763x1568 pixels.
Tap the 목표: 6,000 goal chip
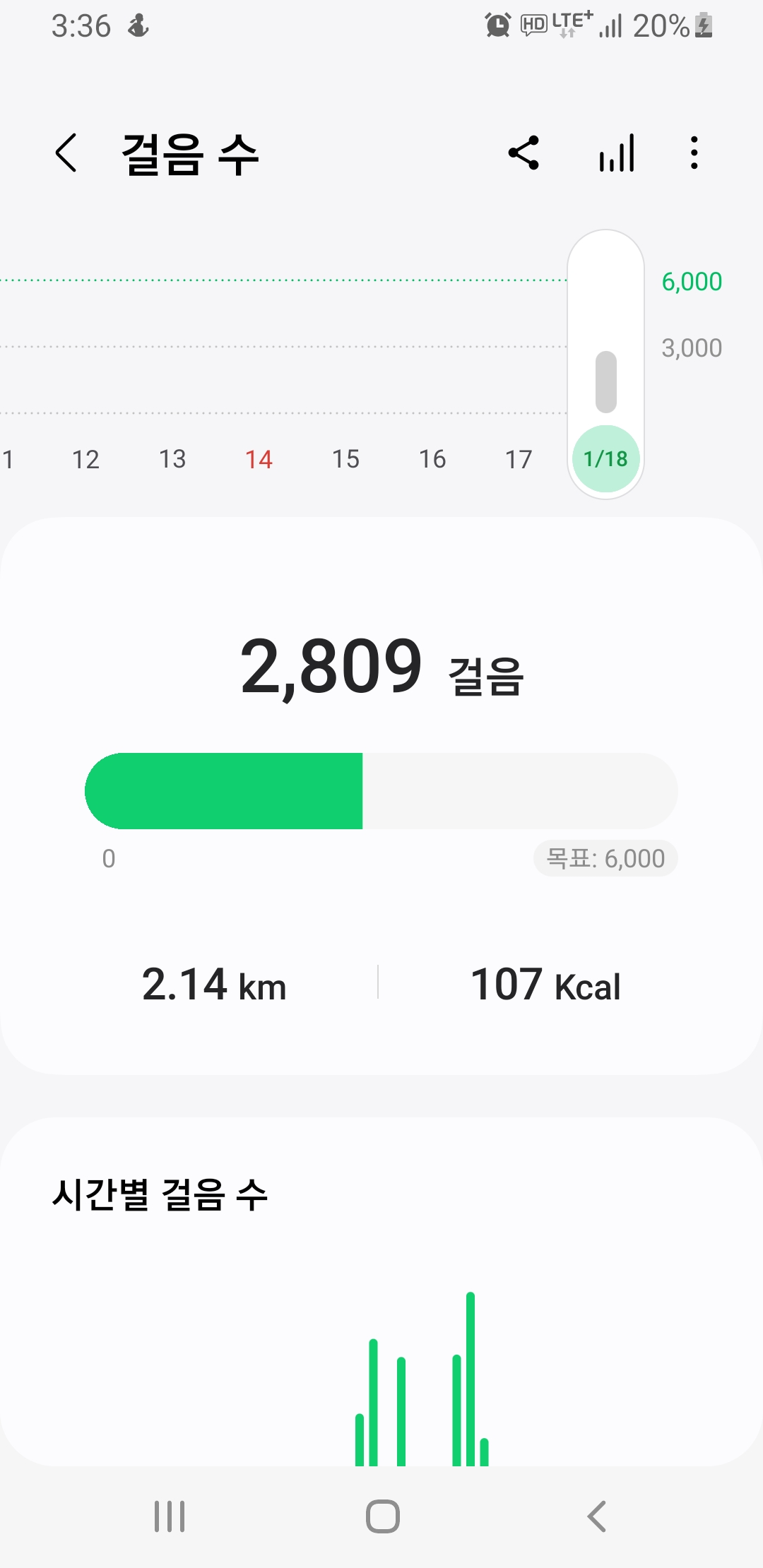tap(605, 858)
